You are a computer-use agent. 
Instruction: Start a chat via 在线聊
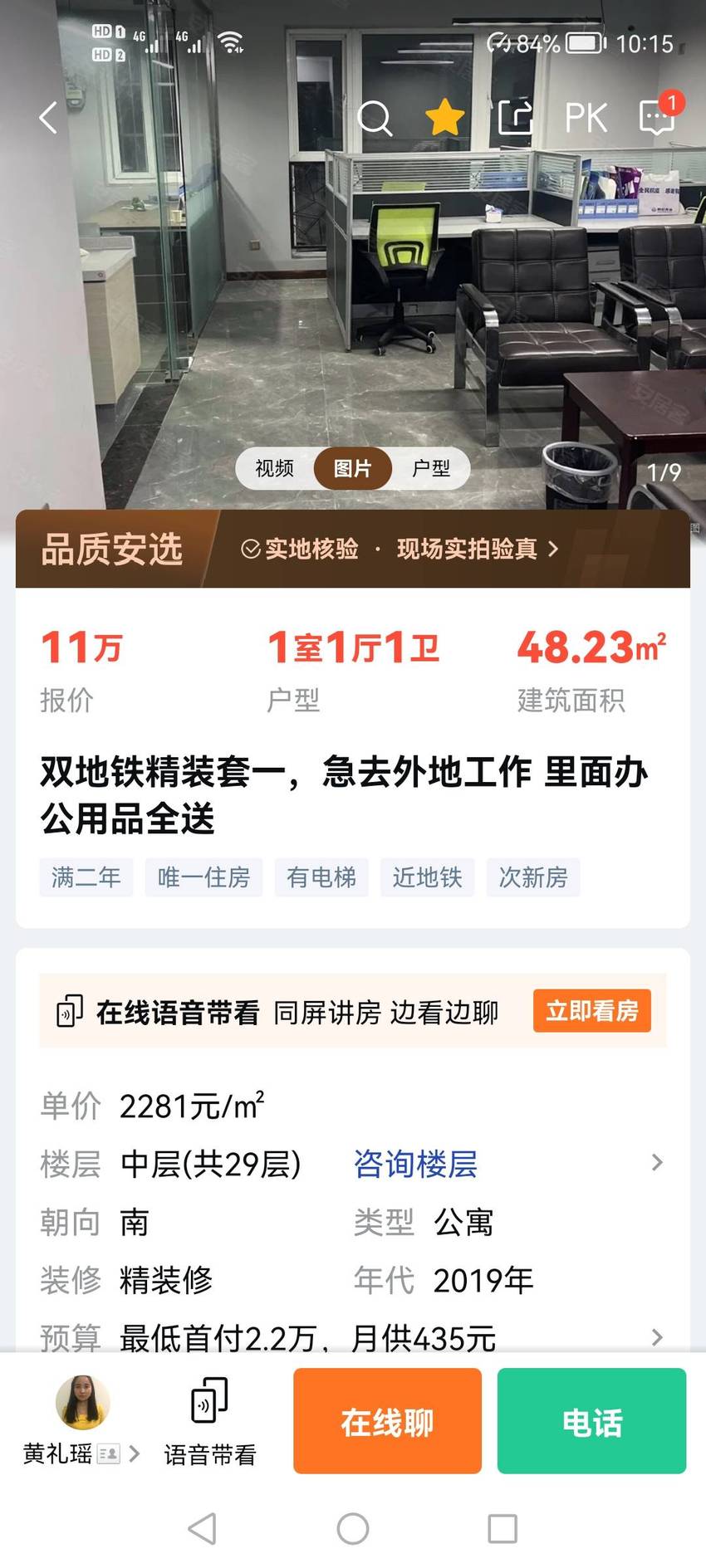(x=387, y=1421)
